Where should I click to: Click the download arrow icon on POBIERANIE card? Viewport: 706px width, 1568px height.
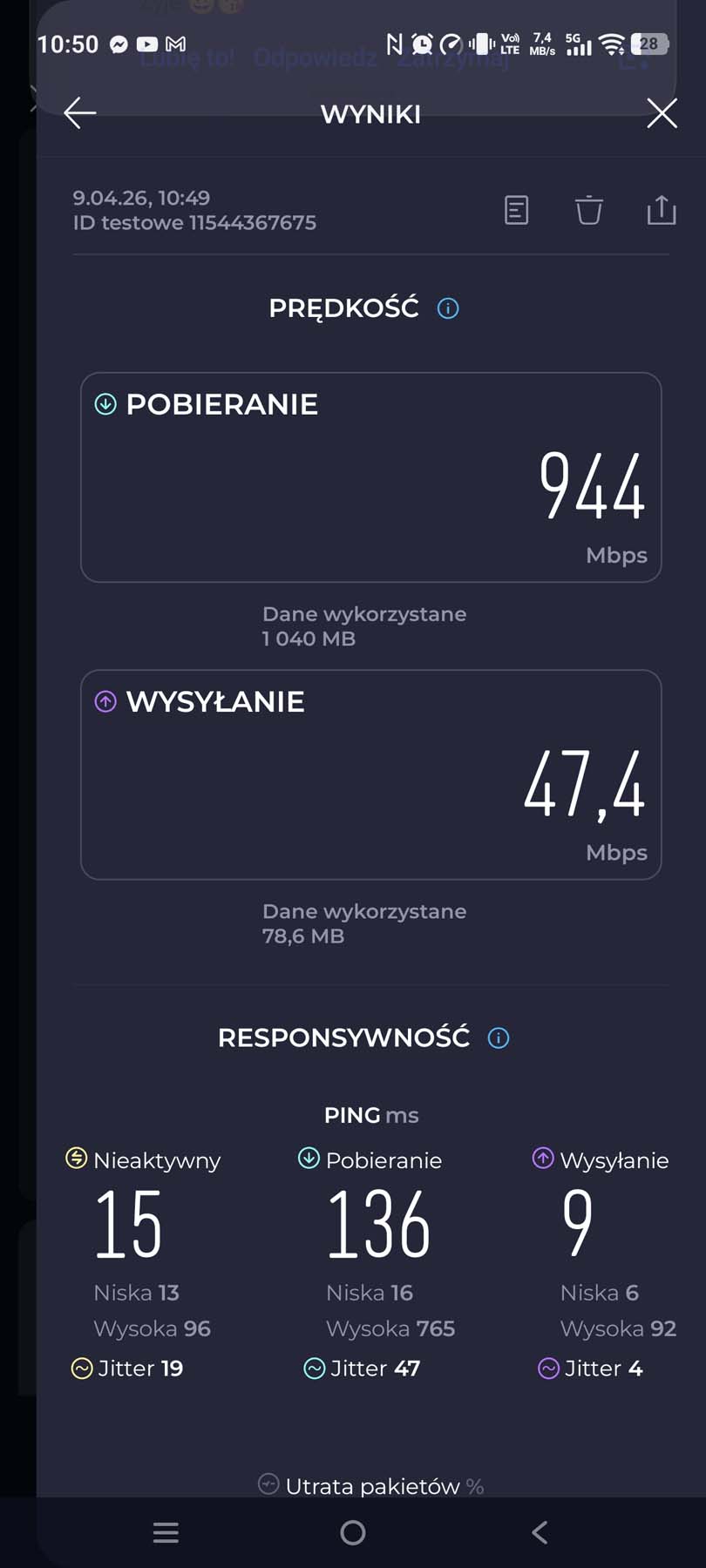click(104, 403)
